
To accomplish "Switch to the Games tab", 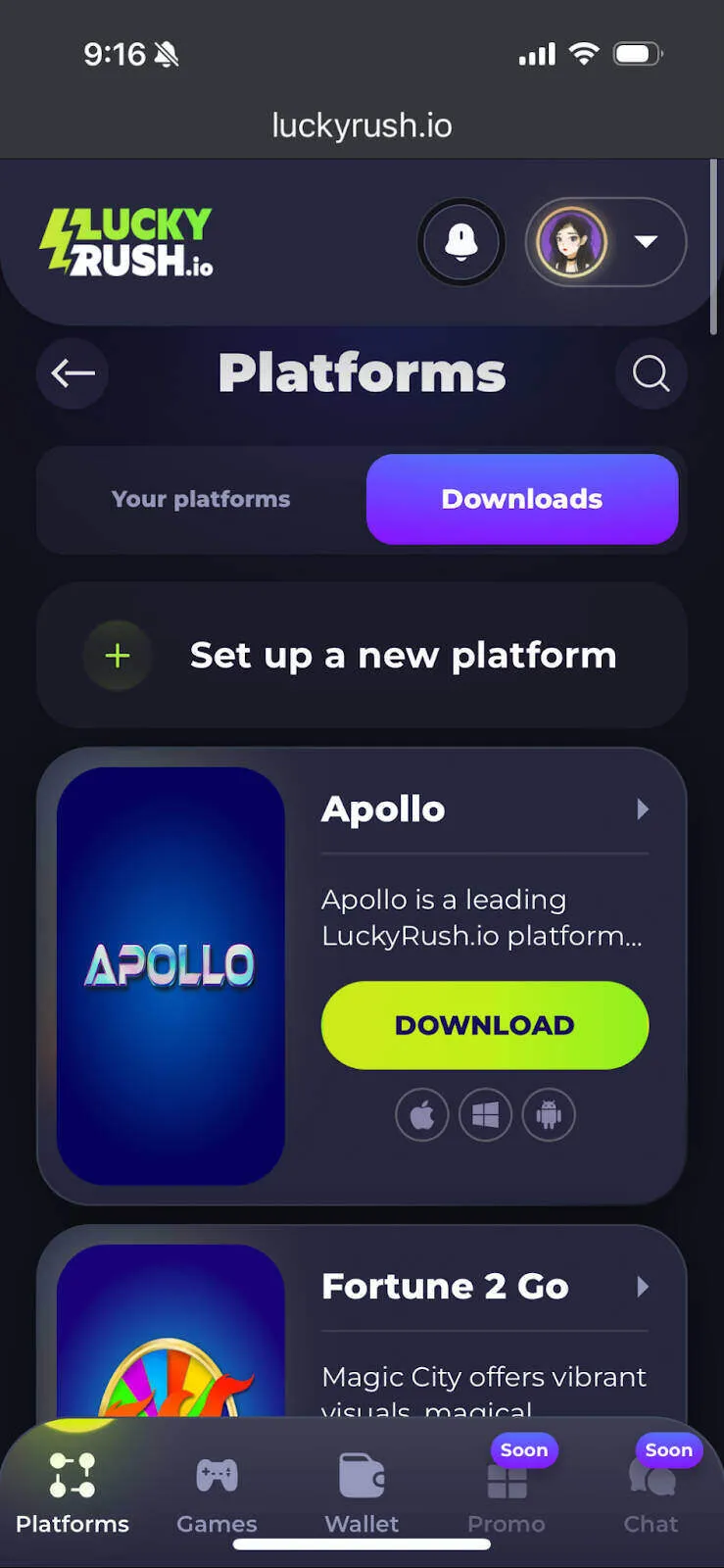I will tap(217, 1493).
